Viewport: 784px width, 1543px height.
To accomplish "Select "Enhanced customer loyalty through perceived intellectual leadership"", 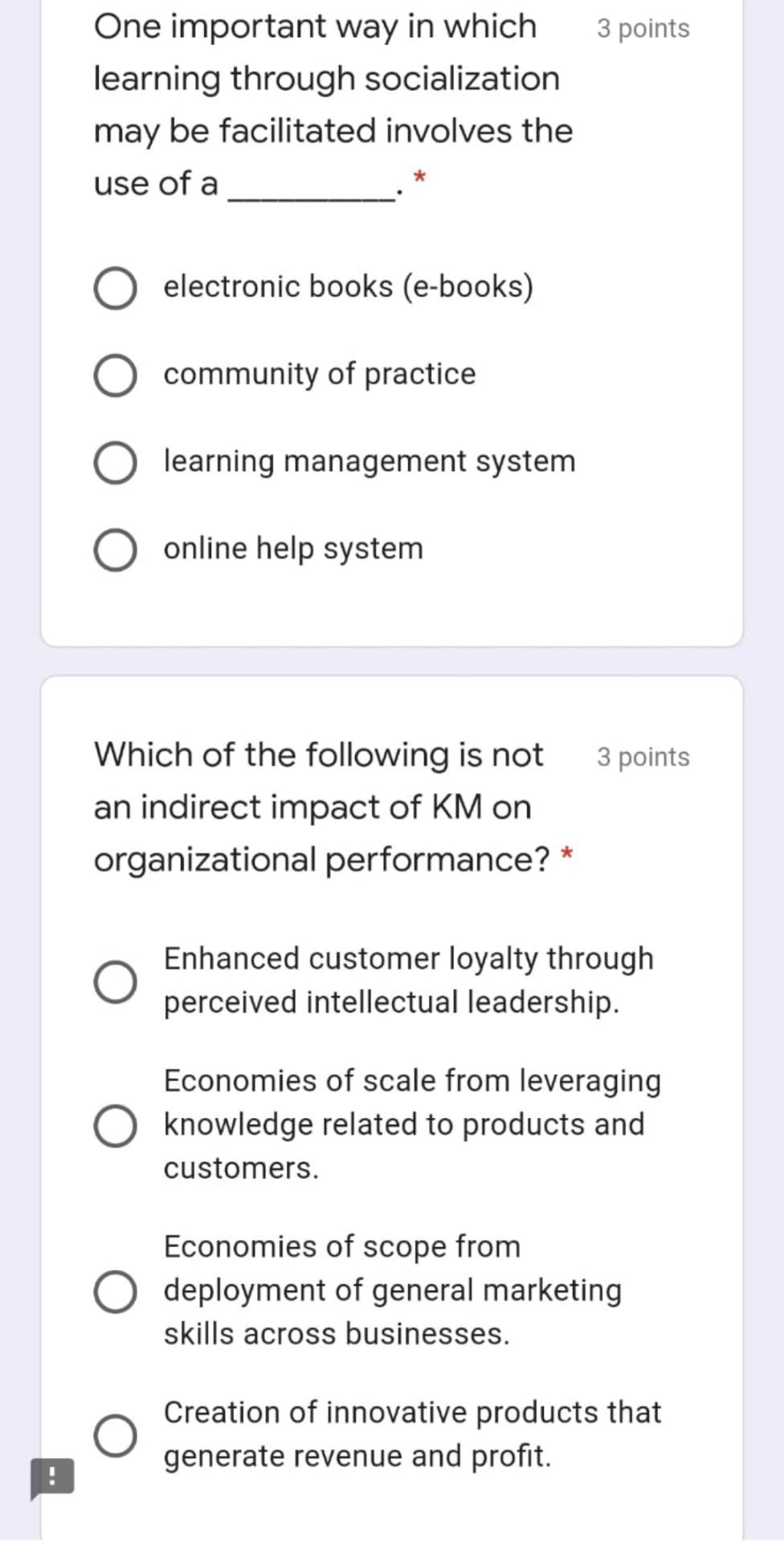I will (115, 980).
